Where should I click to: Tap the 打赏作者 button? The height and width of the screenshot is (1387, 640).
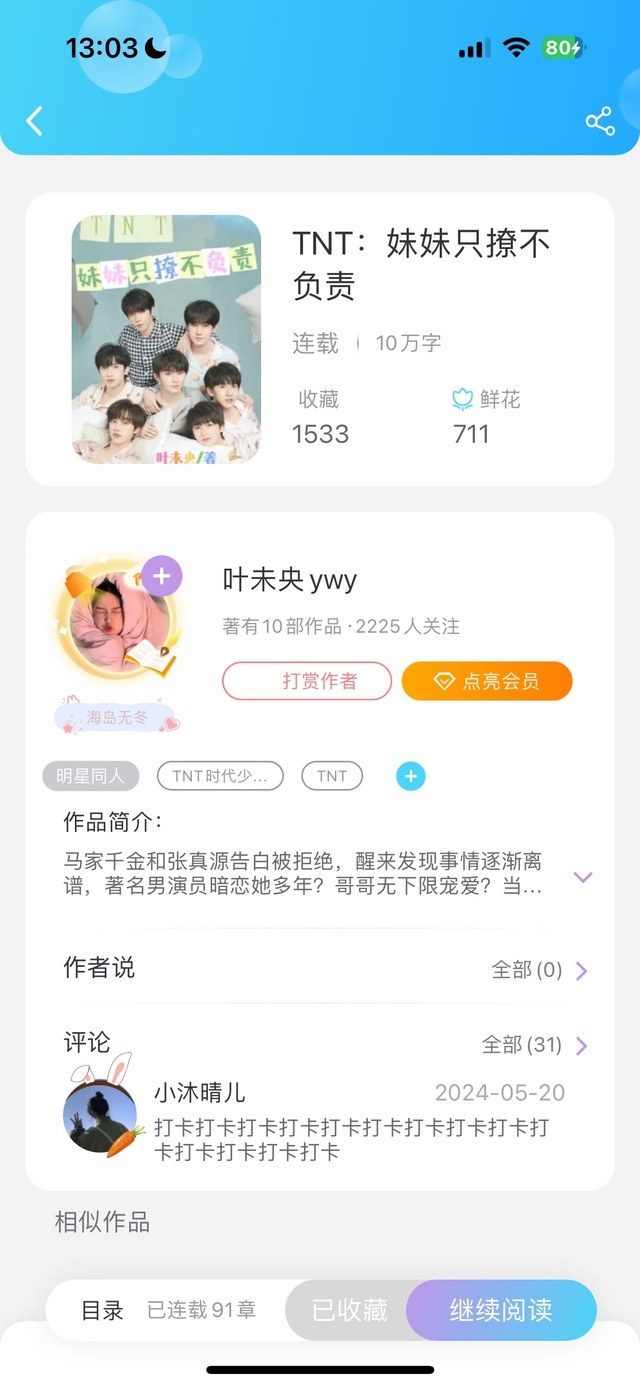pyautogui.click(x=307, y=681)
